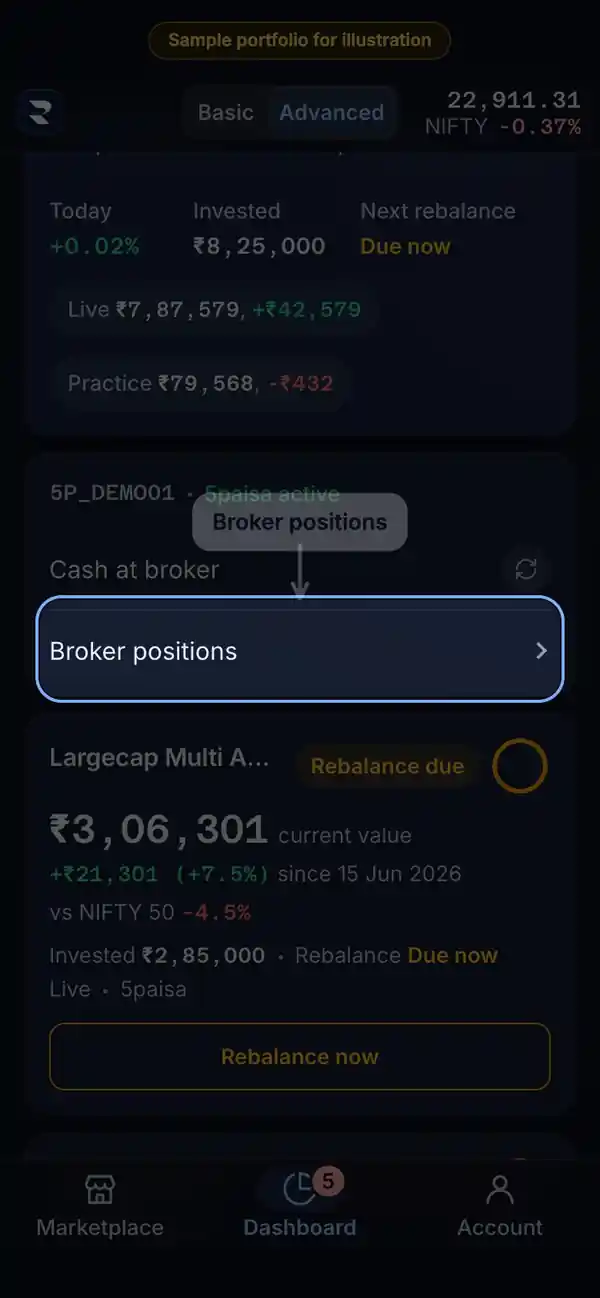600x1298 pixels.
Task: Open the Marketplace tab
Action: tap(100, 1206)
